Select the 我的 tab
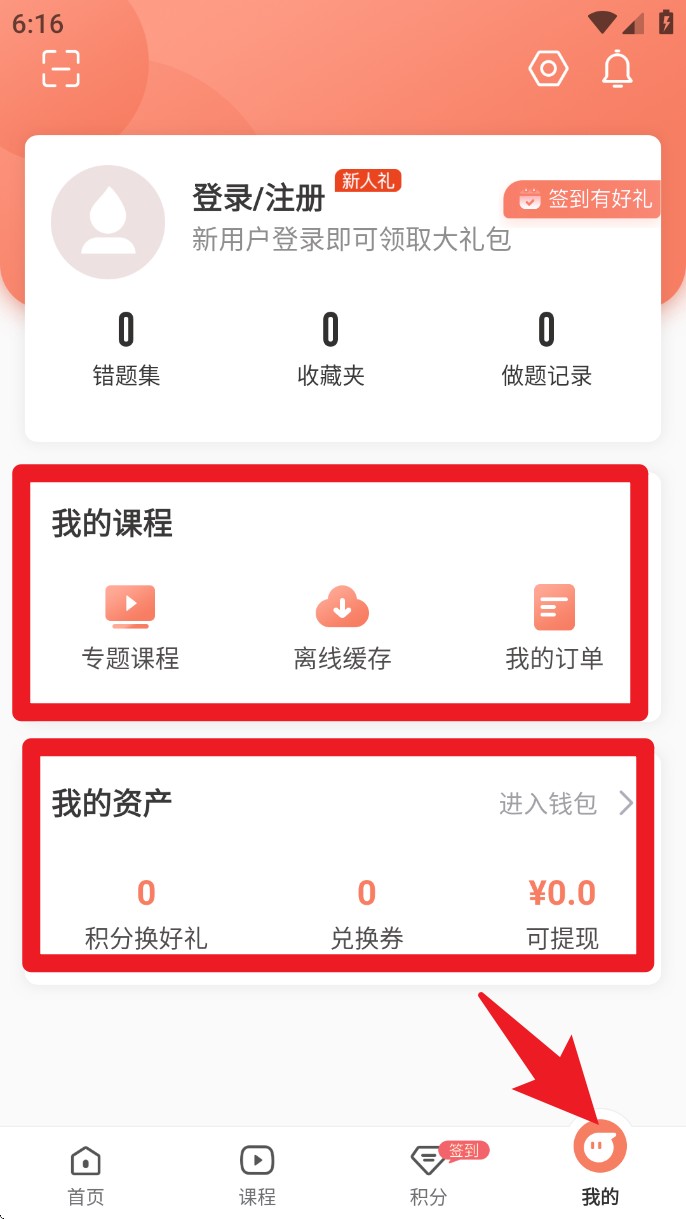 (x=600, y=1165)
